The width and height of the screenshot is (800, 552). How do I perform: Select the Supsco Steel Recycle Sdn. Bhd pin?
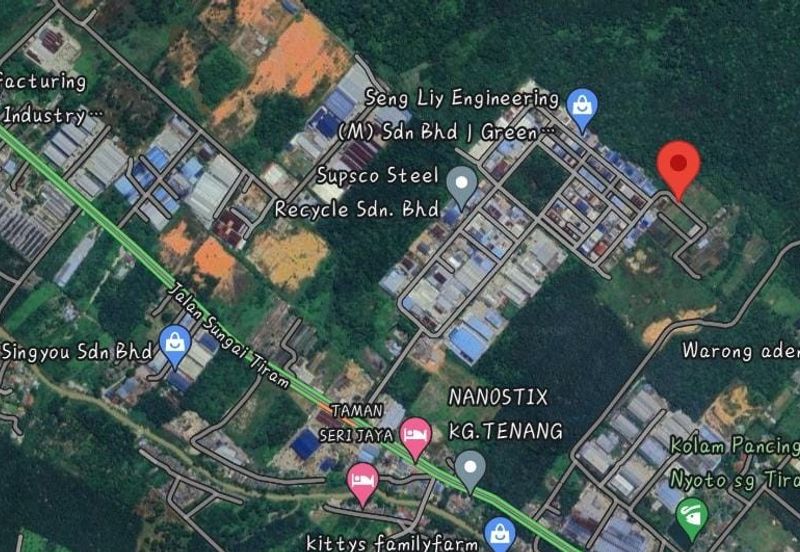(461, 184)
